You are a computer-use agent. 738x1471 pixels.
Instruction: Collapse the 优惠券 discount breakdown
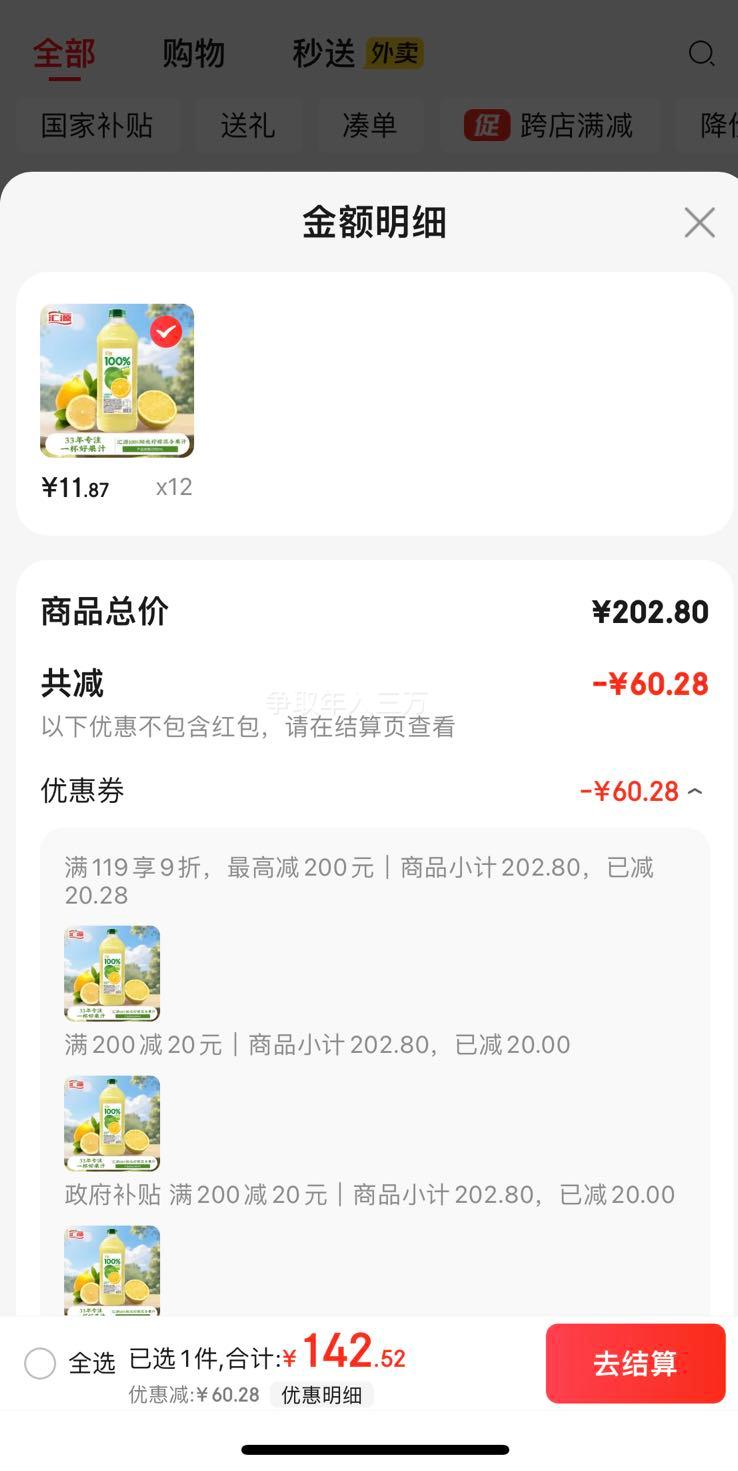(x=695, y=792)
